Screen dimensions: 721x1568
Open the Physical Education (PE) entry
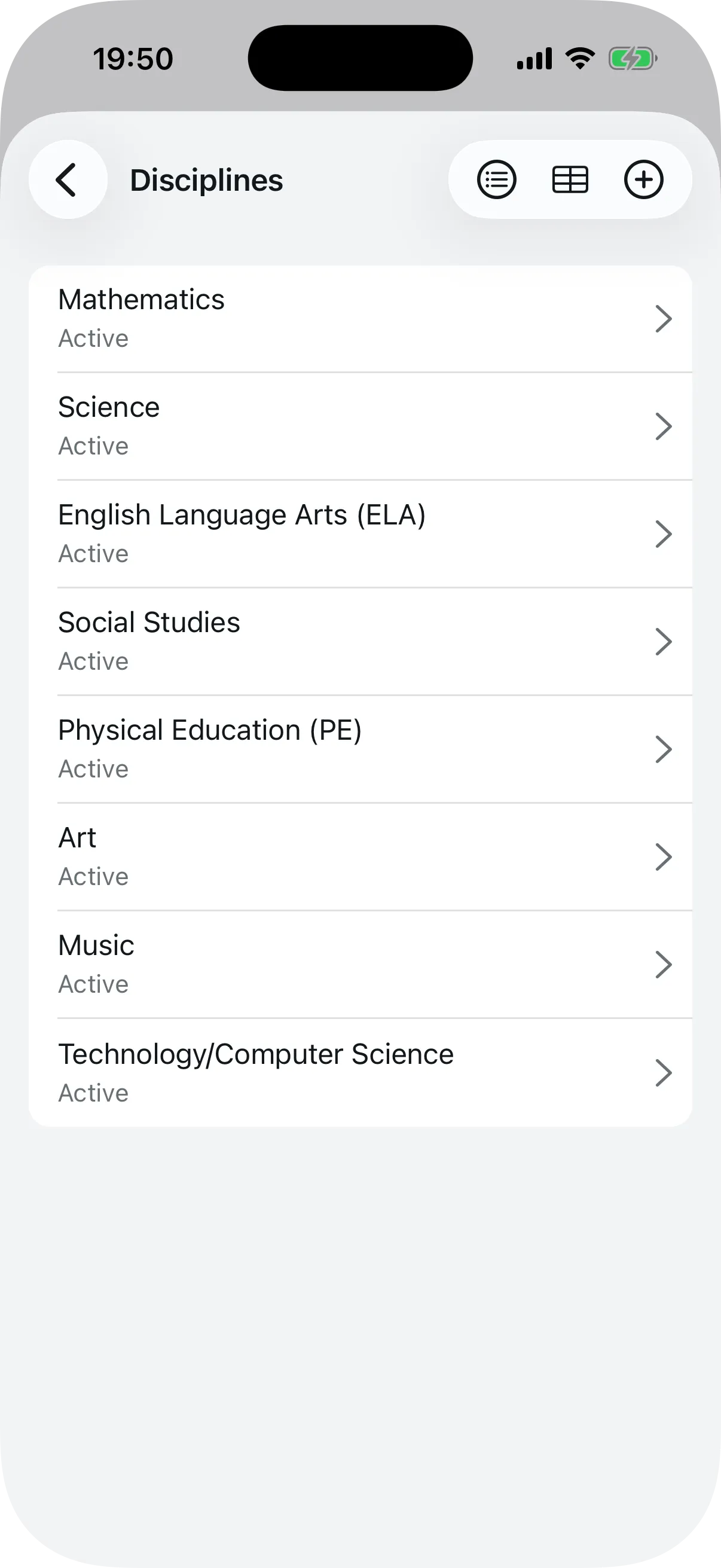pos(663,749)
